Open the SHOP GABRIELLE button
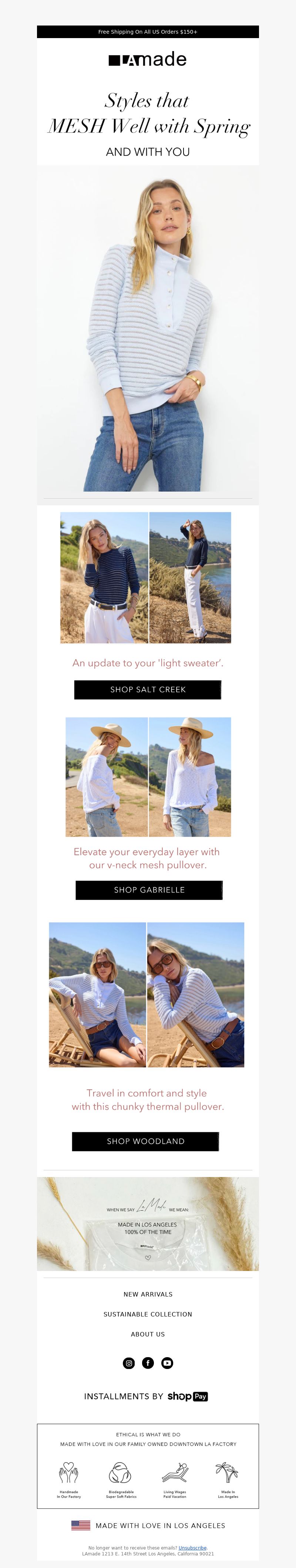Viewport: 296px width, 1568px height. click(x=149, y=890)
